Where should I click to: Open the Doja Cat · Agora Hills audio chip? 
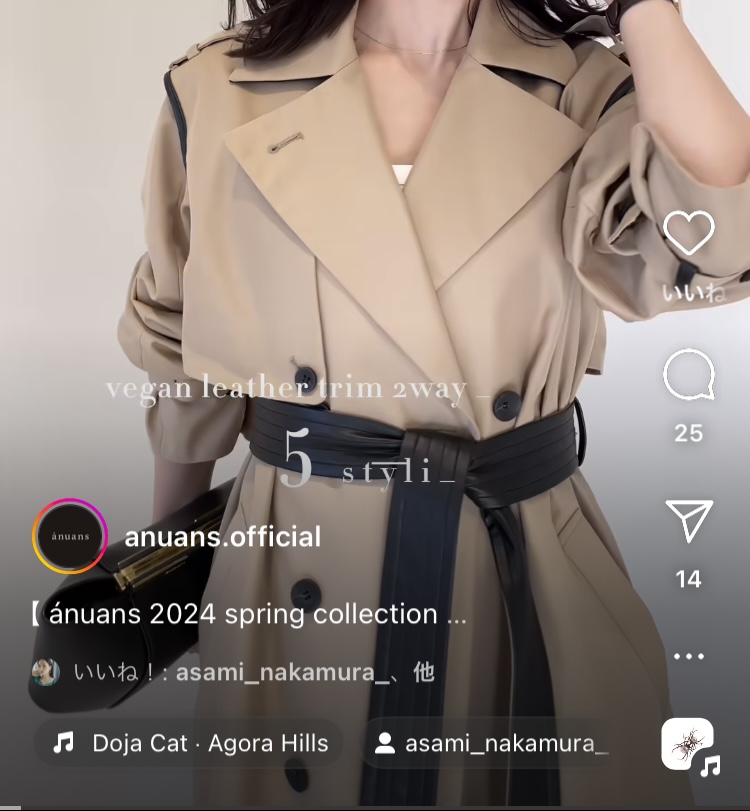click(190, 743)
